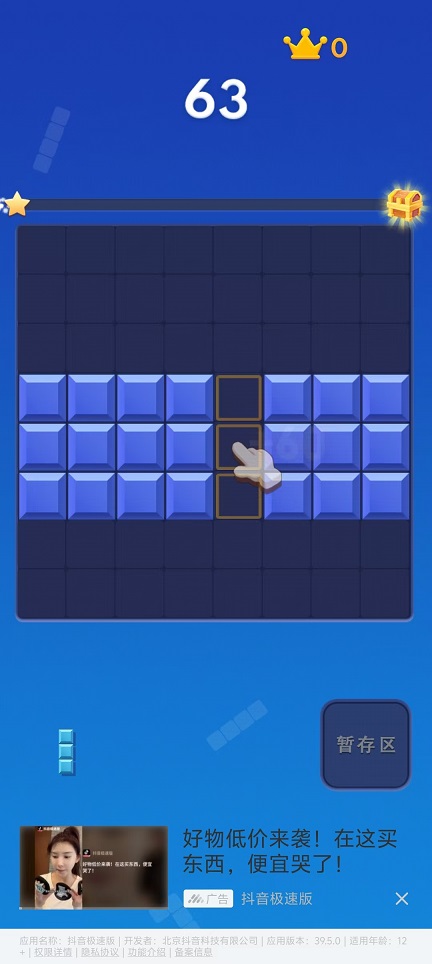This screenshot has height=964, width=432.
Task: Close the 抖音极速版 ad banner
Action: (x=402, y=899)
